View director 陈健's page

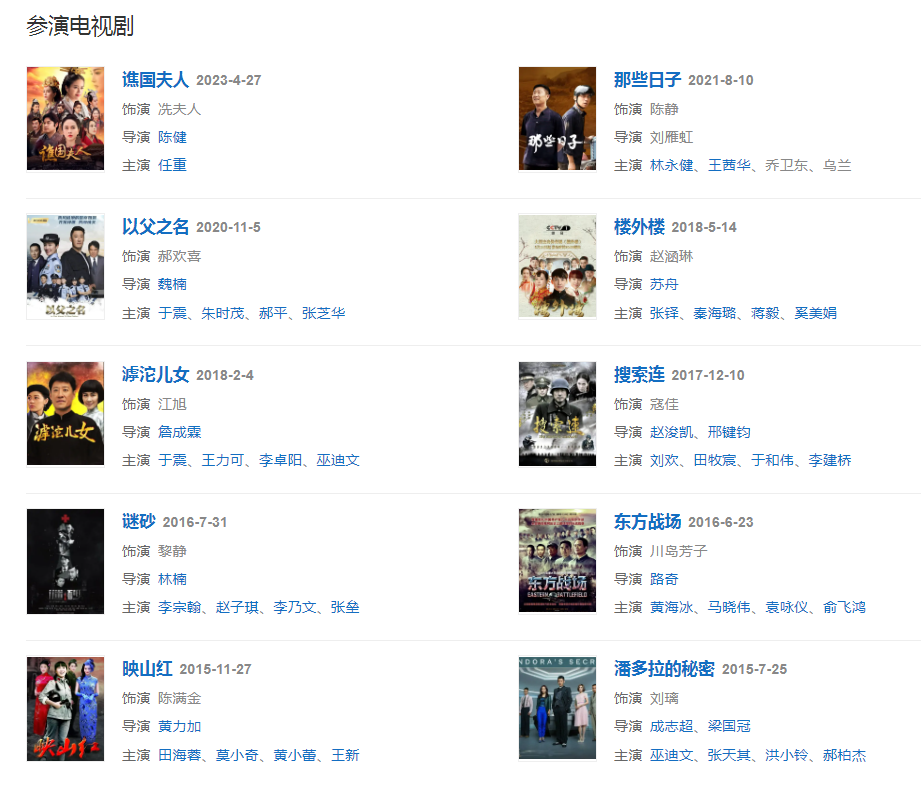(x=172, y=137)
